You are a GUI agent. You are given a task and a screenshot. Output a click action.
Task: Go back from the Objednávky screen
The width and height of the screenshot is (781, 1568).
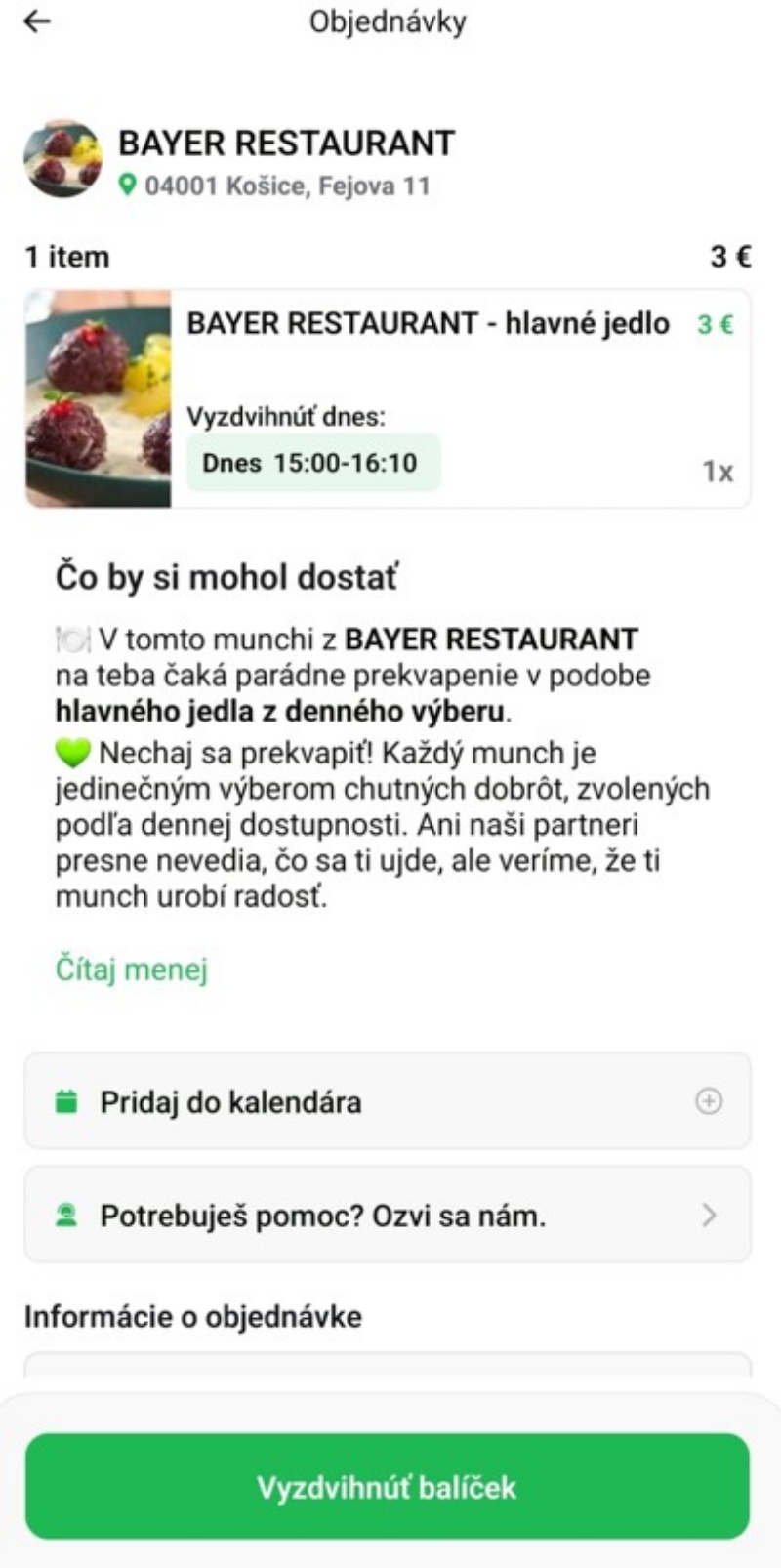click(x=37, y=21)
